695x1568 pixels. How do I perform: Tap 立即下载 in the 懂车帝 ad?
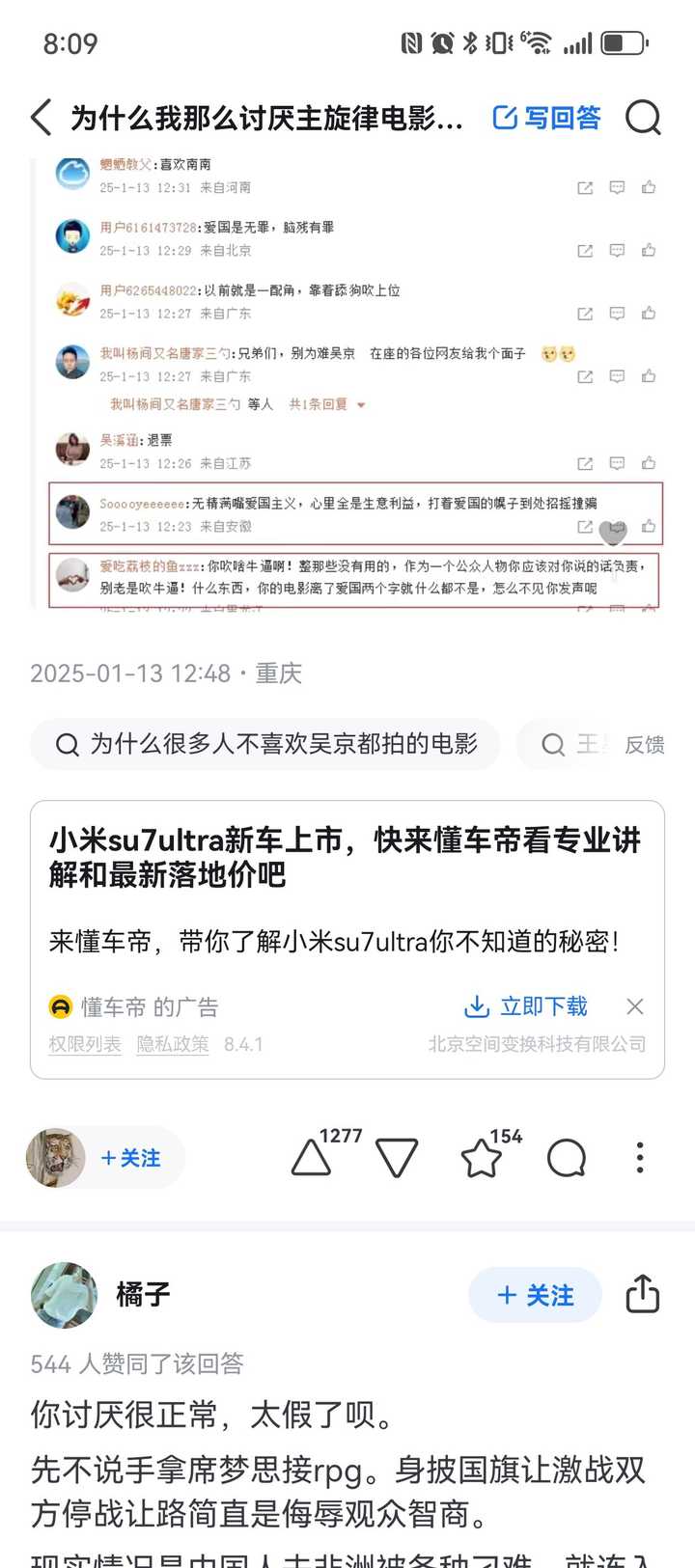[x=526, y=1006]
